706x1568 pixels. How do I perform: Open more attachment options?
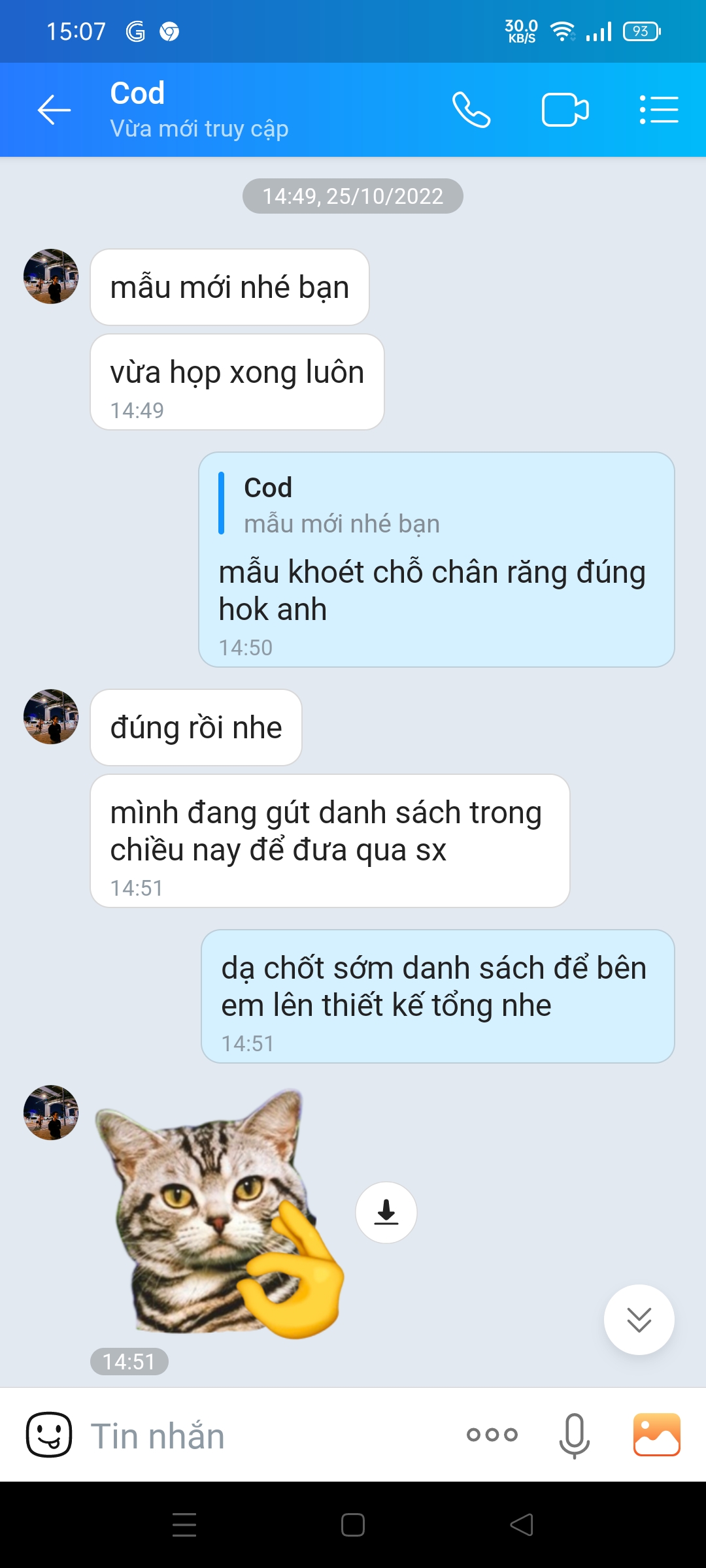coord(492,1435)
